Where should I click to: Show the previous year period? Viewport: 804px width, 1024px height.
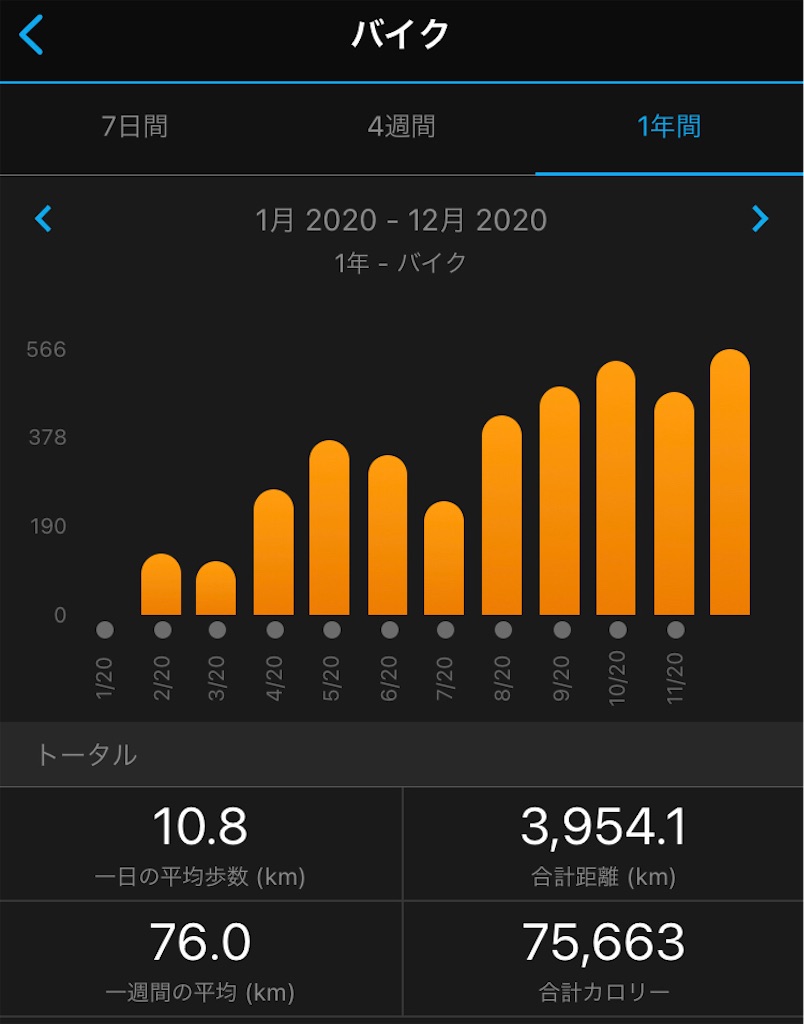click(43, 218)
